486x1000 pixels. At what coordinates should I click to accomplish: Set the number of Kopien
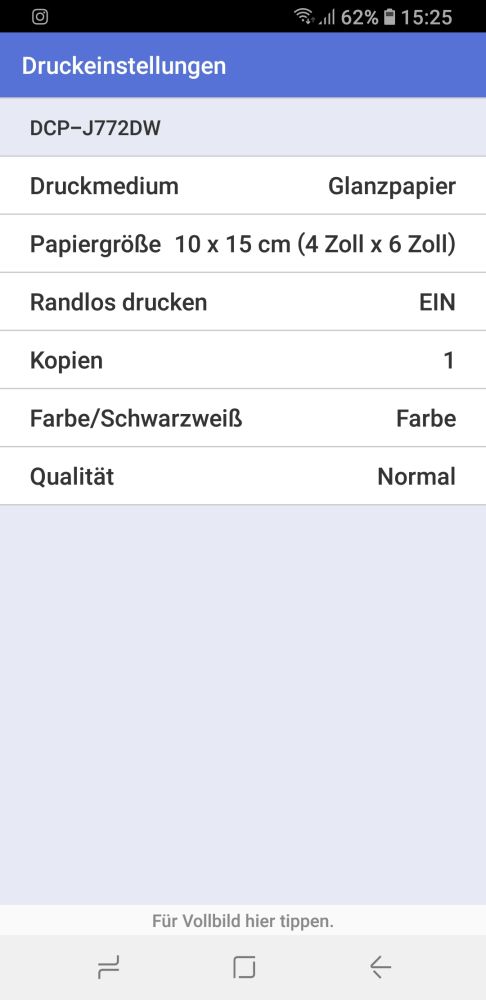coord(243,360)
